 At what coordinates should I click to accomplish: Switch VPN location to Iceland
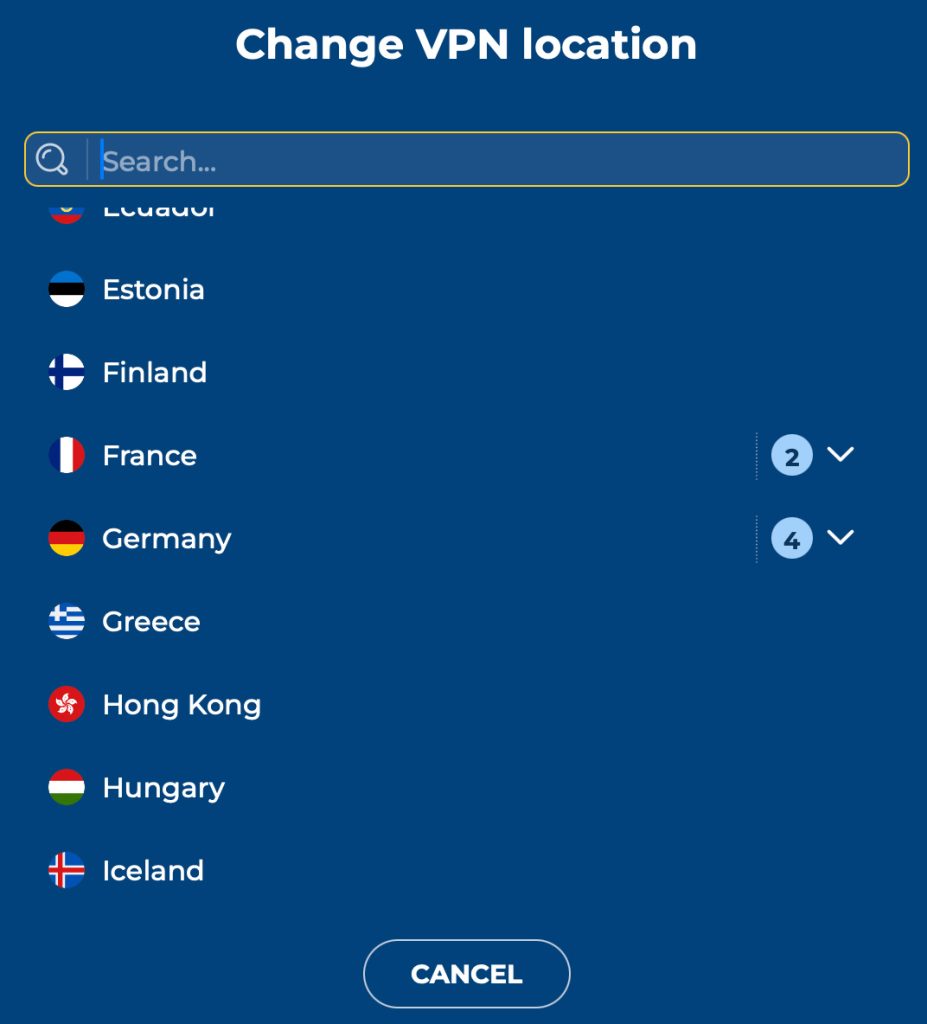(x=153, y=871)
